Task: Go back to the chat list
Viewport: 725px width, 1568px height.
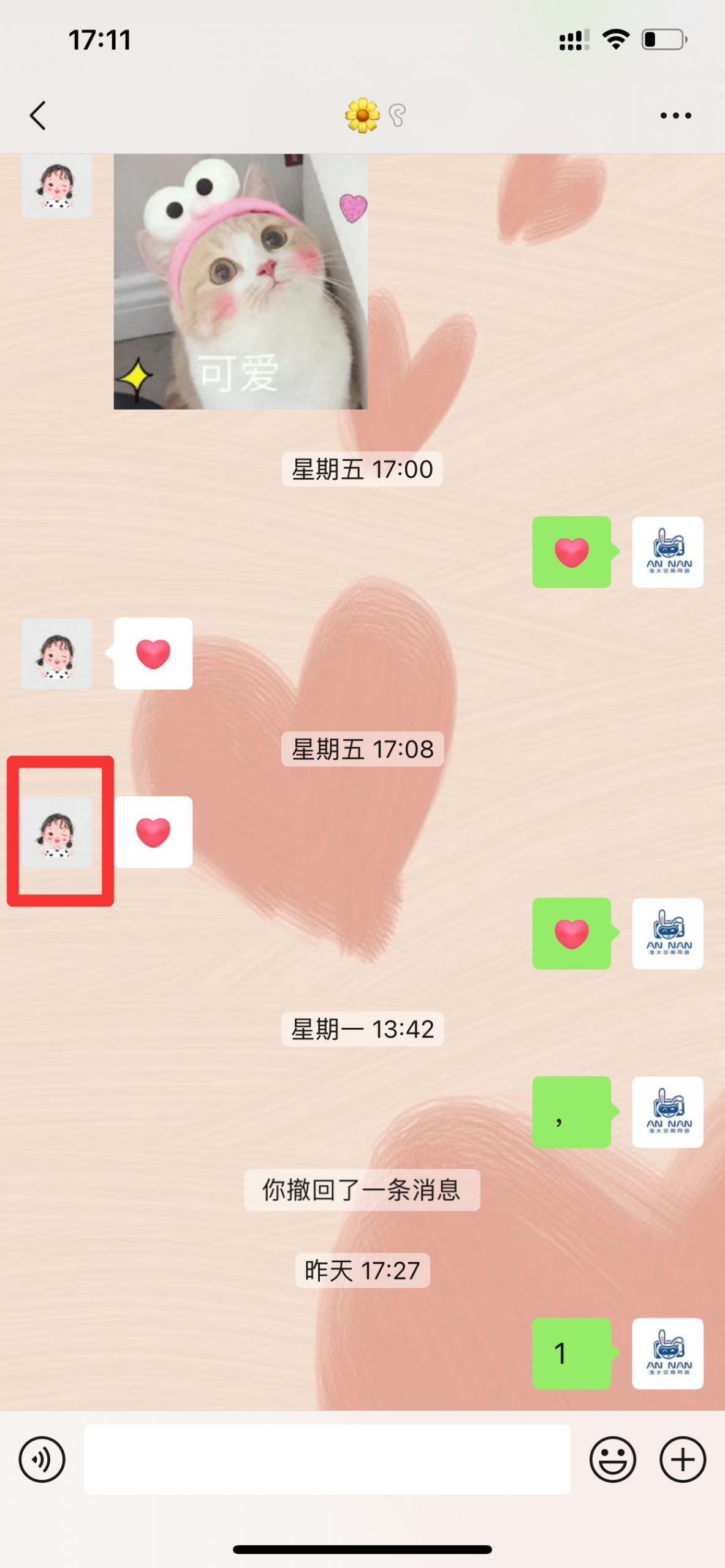Action: 38,115
